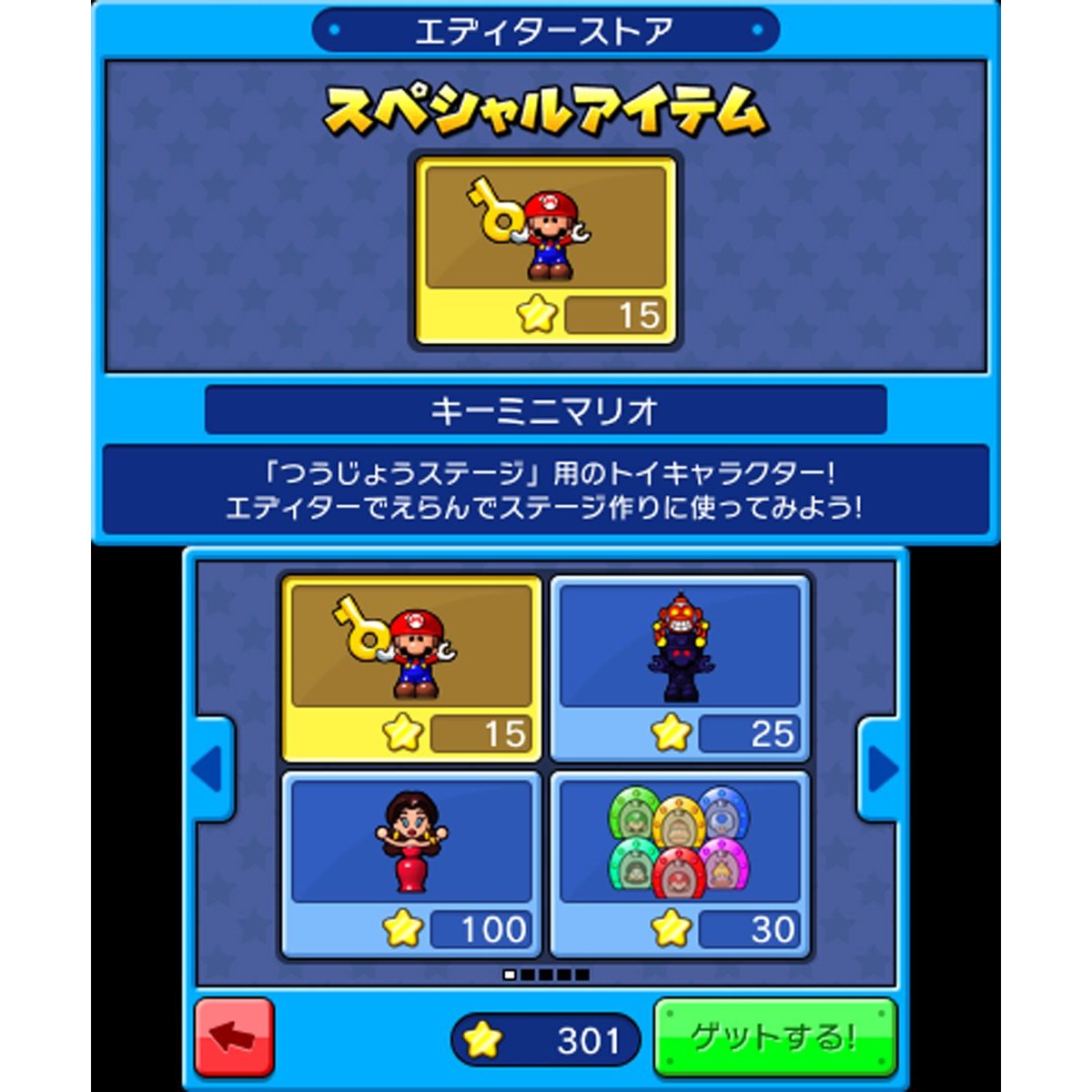The height and width of the screenshot is (1092, 1092).
Task: Go to the next store page with right arrow
Action: click(x=881, y=770)
